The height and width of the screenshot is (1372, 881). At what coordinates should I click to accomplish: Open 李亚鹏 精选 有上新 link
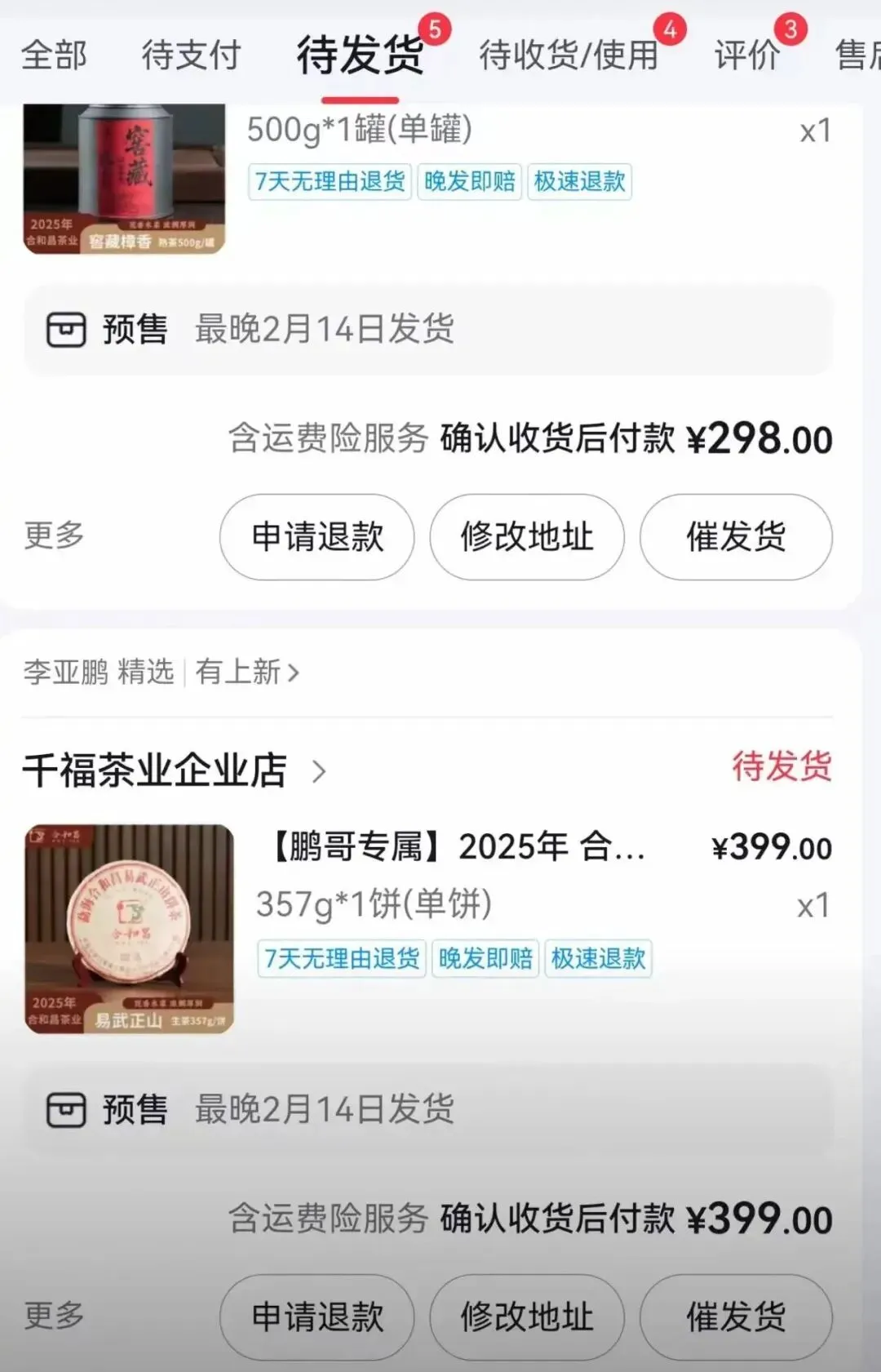pos(162,672)
